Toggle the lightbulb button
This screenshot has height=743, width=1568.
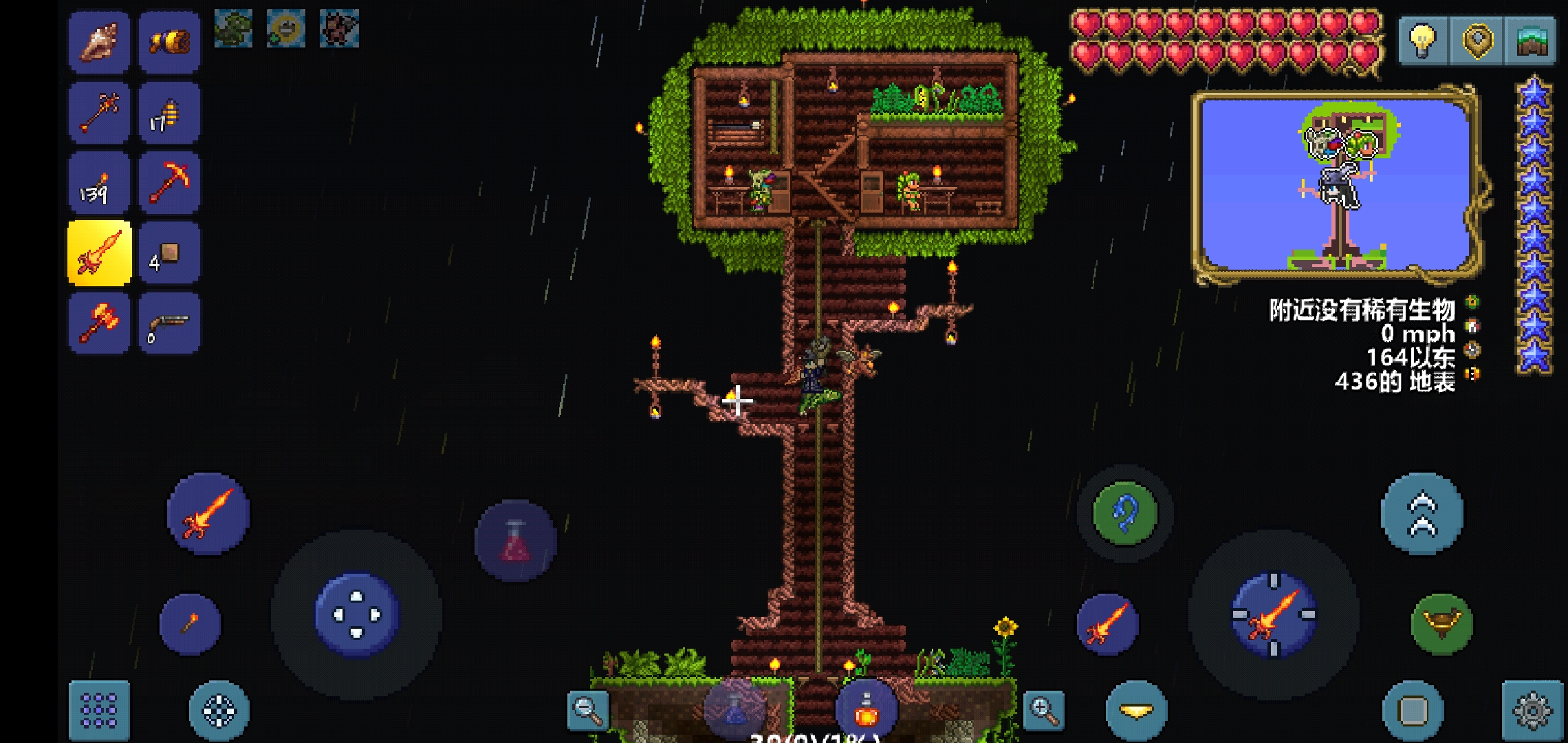click(1422, 40)
